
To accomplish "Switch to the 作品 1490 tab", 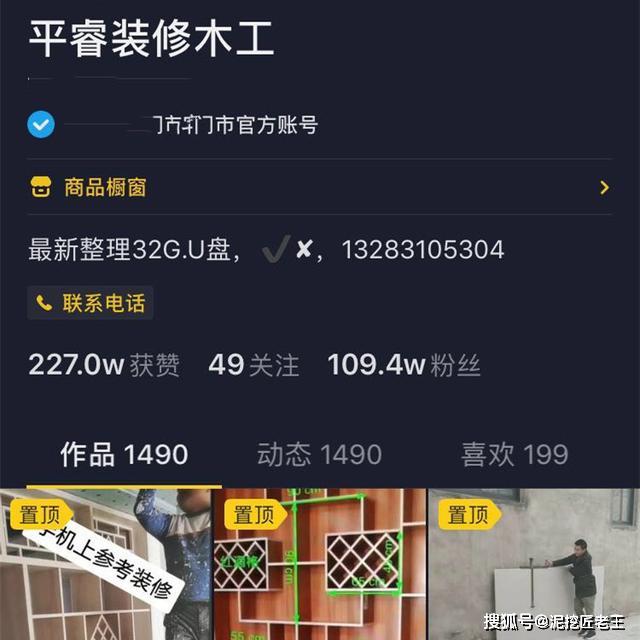I will pos(124,454).
